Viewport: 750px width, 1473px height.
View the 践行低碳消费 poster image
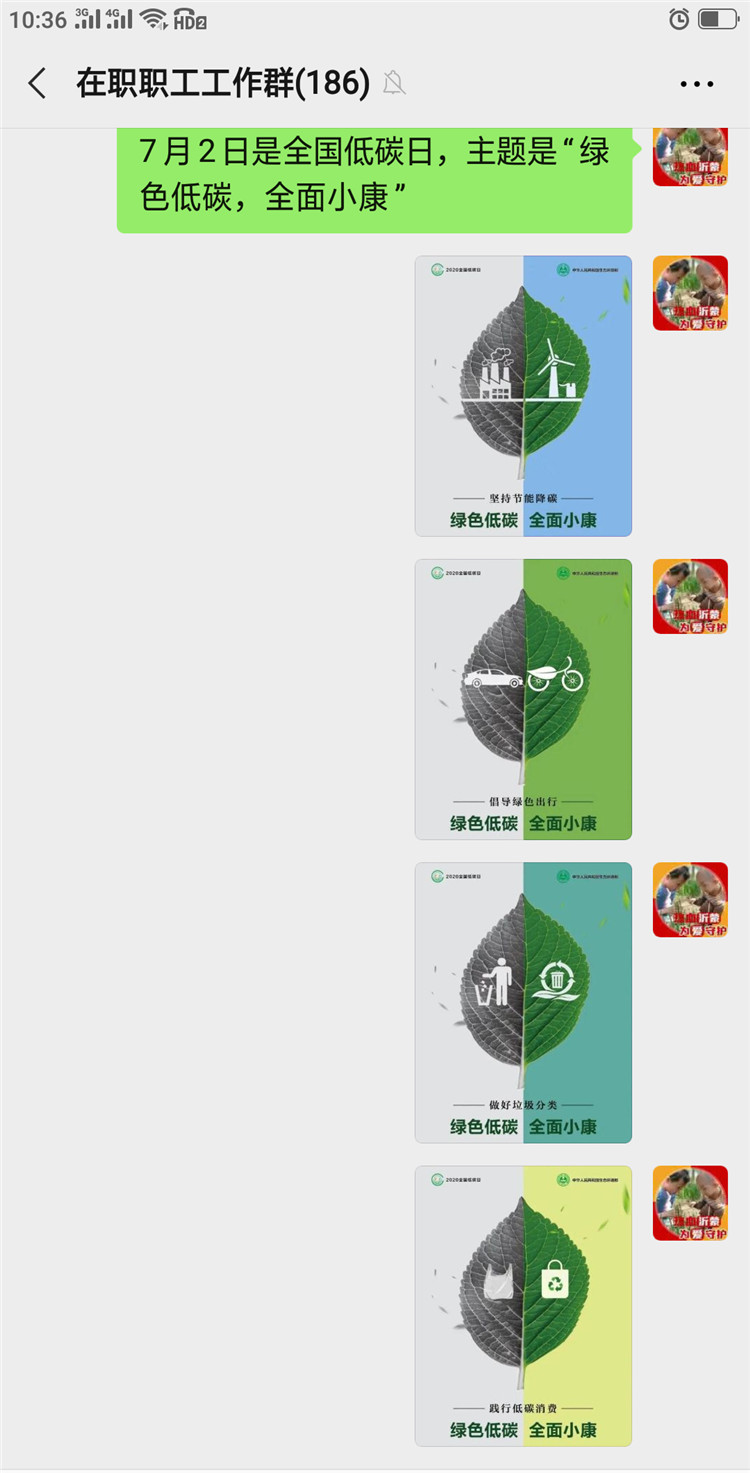click(x=523, y=1305)
